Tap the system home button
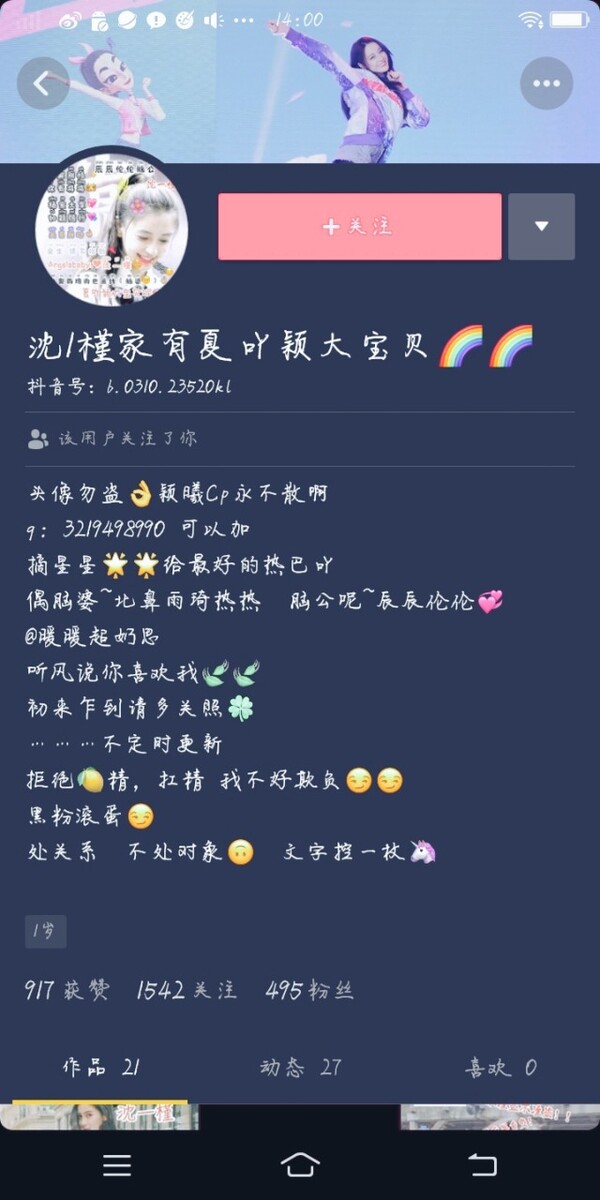 300,1164
